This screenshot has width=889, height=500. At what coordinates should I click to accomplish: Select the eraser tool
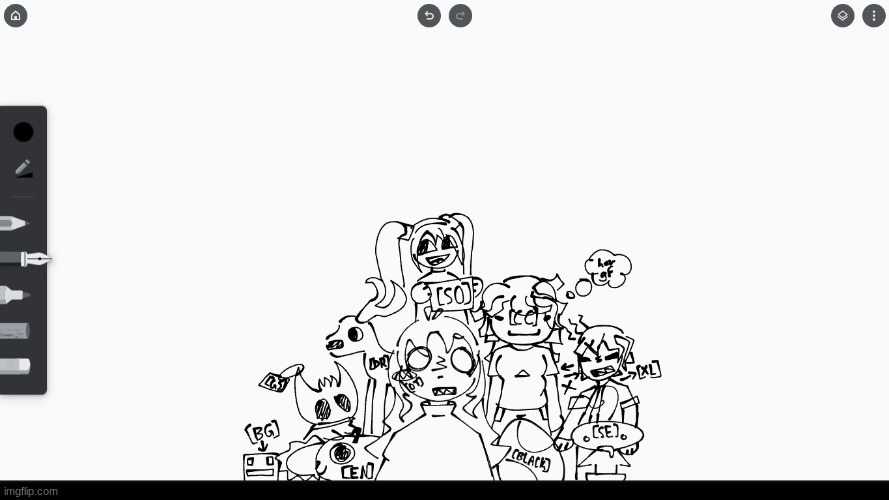(14, 366)
